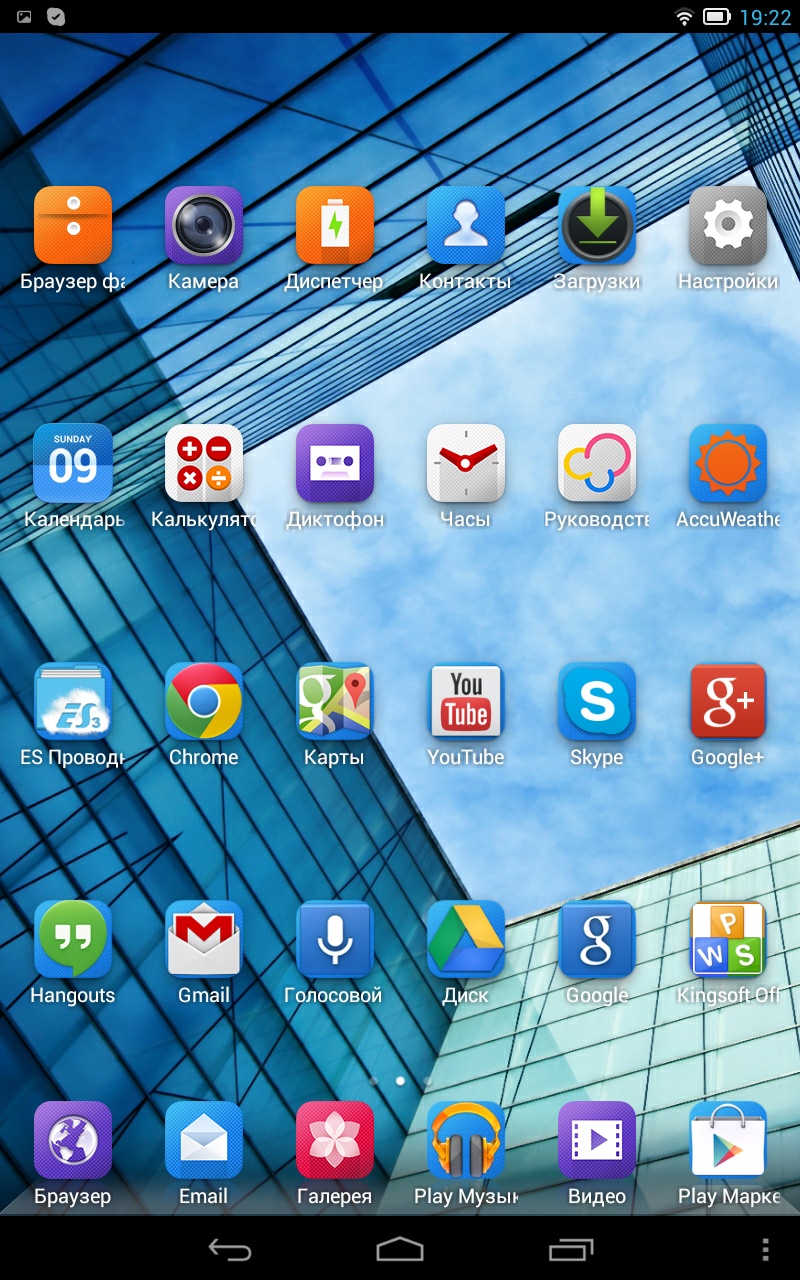Open Gmail
This screenshot has height=1280, width=800.
point(203,940)
